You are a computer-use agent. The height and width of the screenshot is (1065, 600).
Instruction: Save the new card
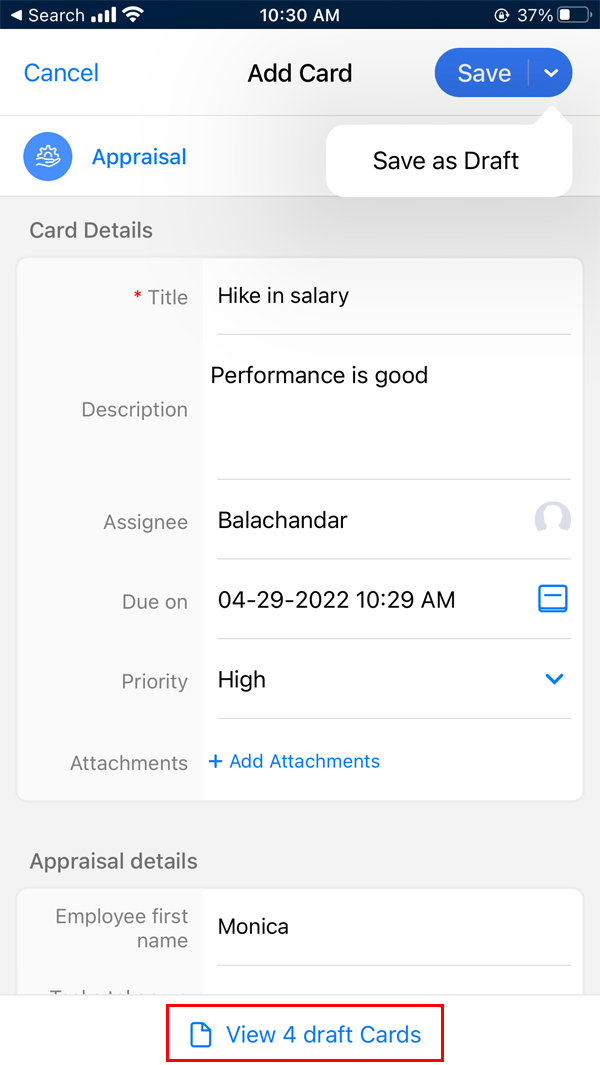483,73
